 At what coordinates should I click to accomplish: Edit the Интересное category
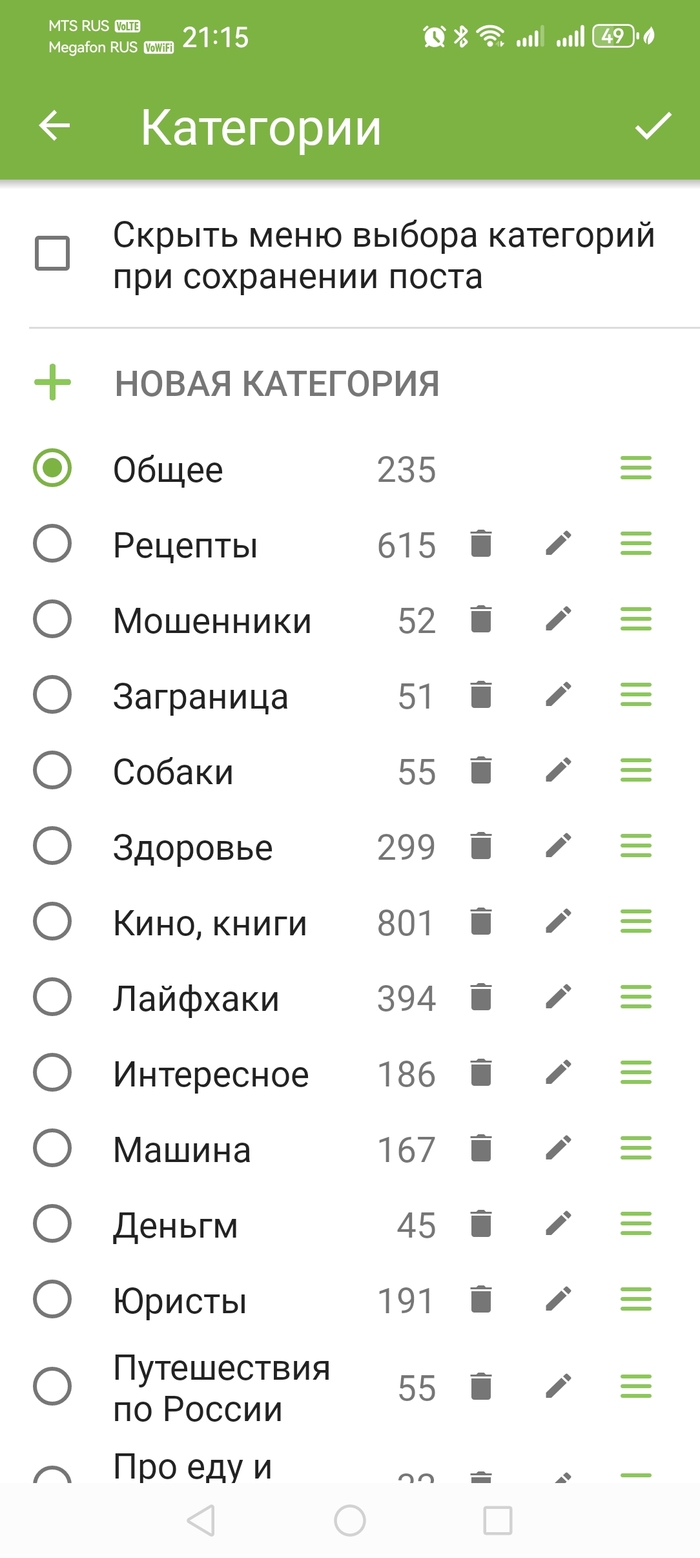[x=558, y=1072]
